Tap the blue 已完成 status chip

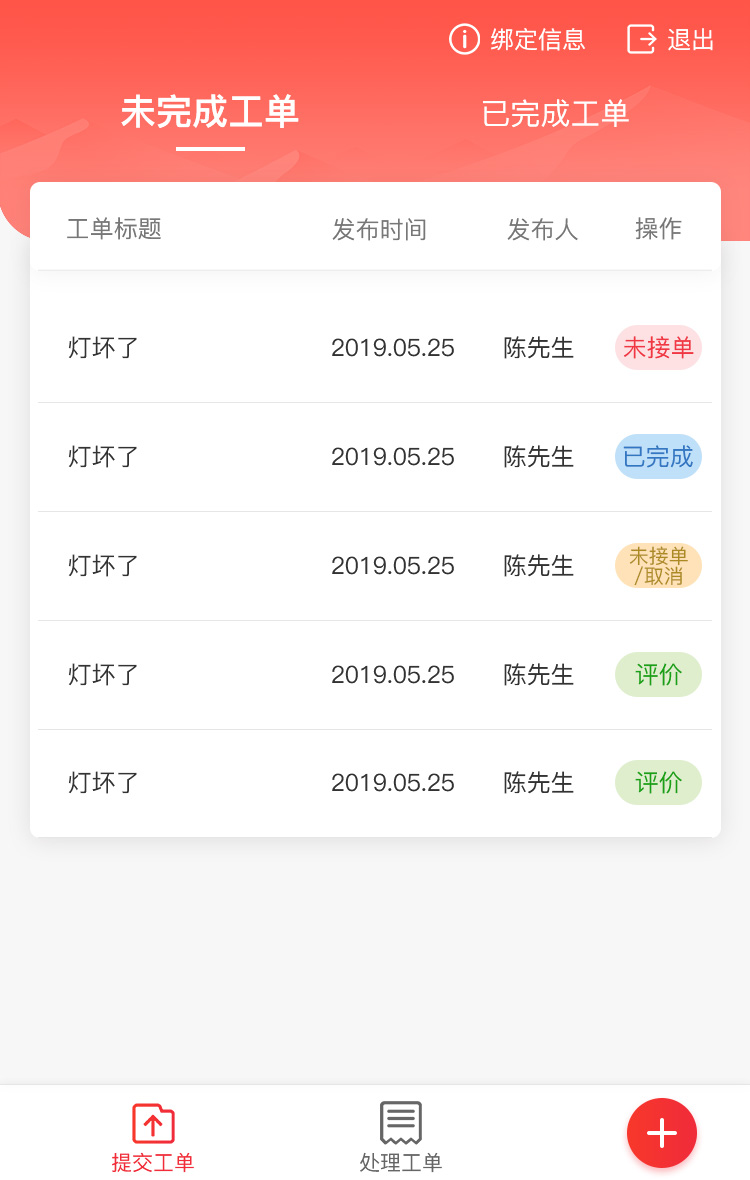(x=658, y=457)
